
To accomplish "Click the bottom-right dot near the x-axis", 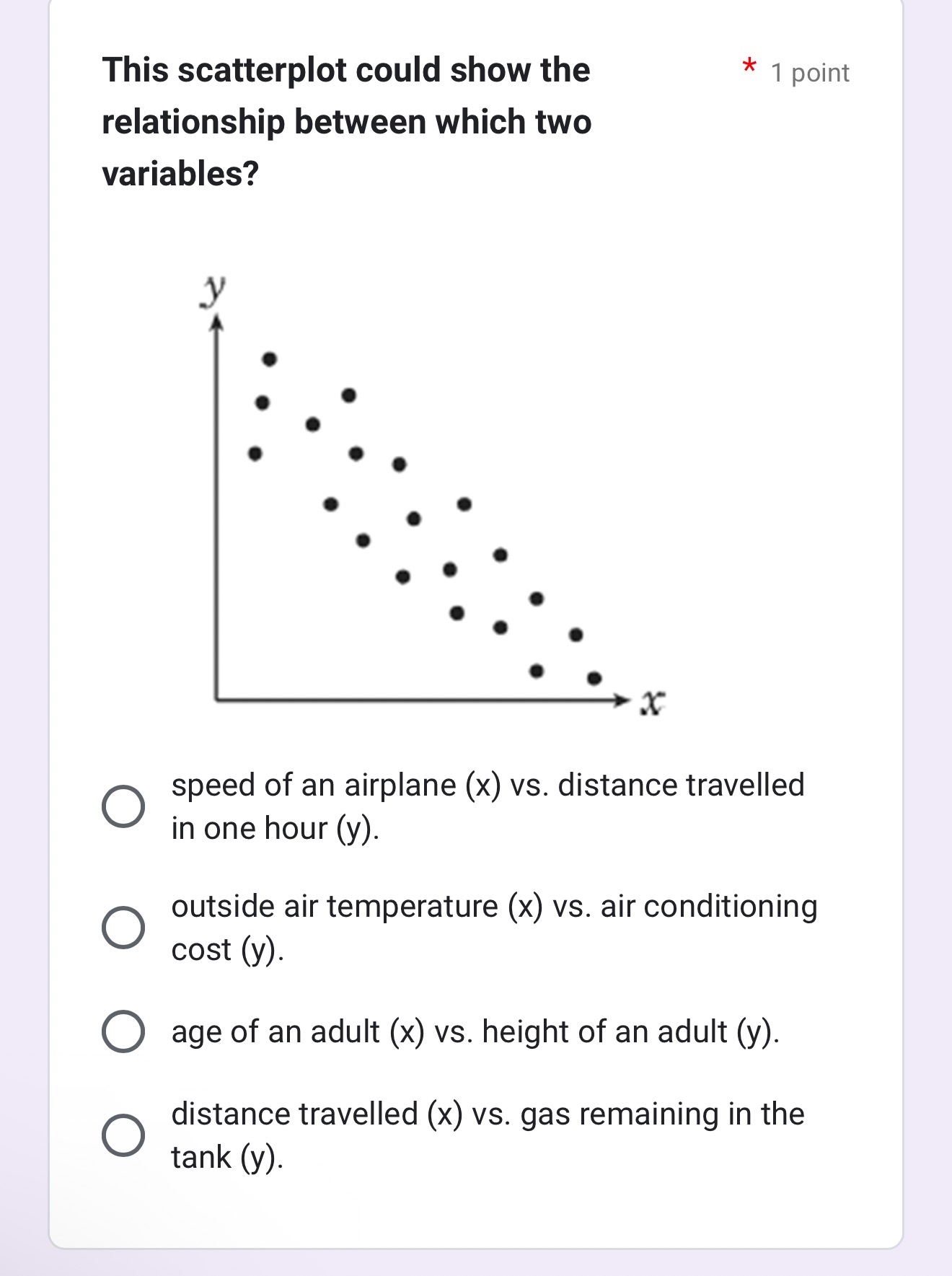I will 594,679.
